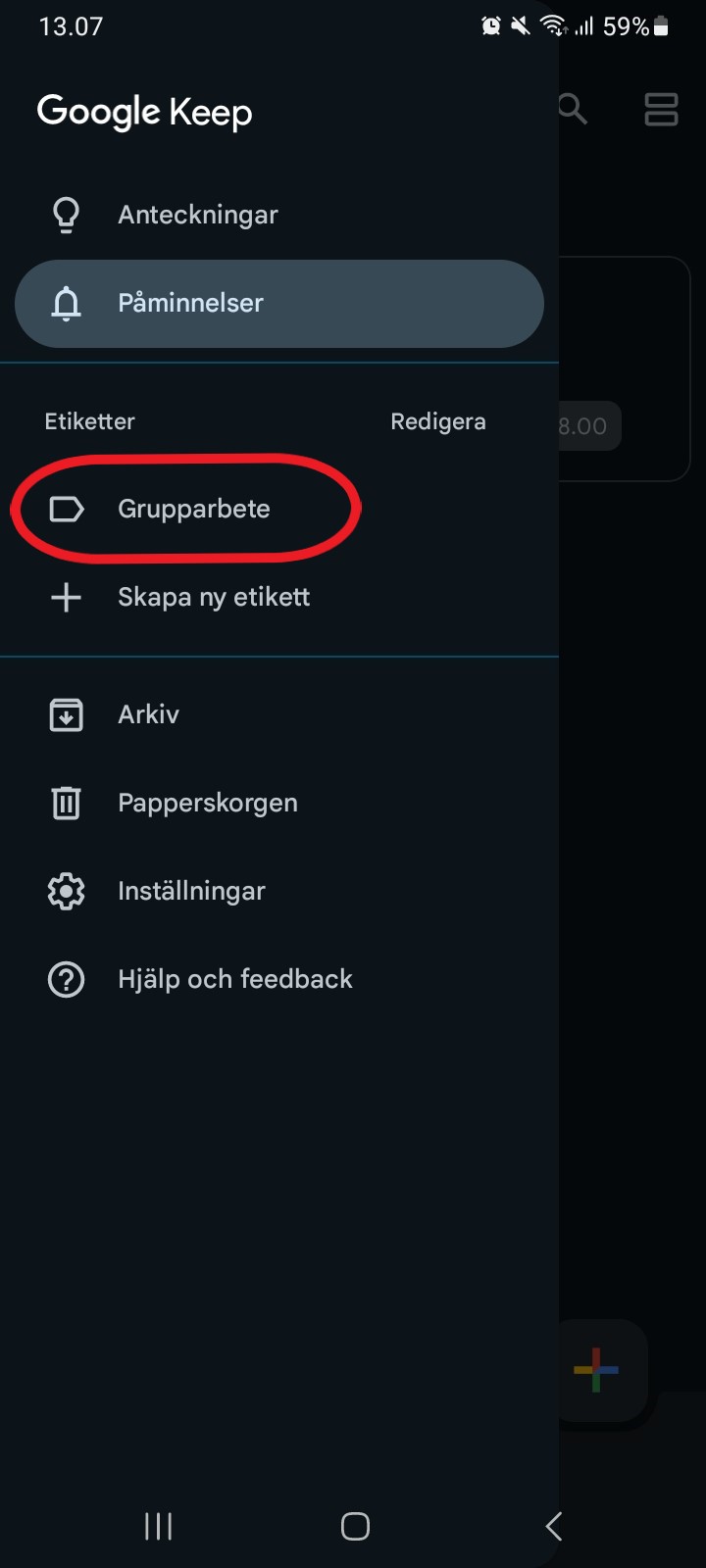
Task: Tap the system back button
Action: [x=553, y=1526]
